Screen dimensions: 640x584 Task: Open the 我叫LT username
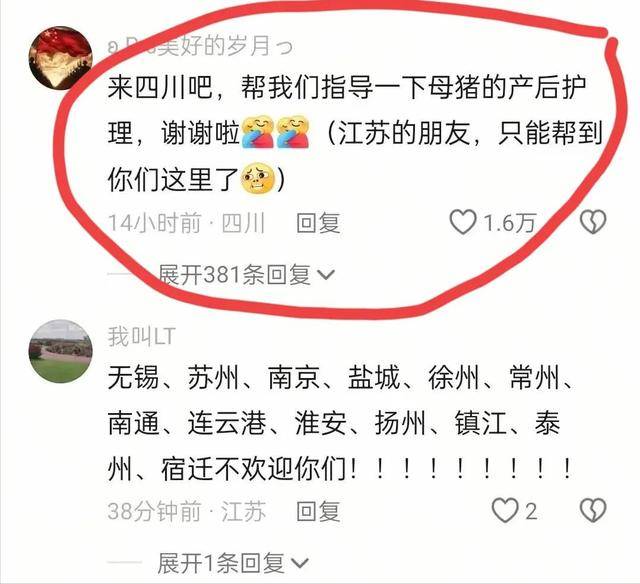tap(141, 337)
